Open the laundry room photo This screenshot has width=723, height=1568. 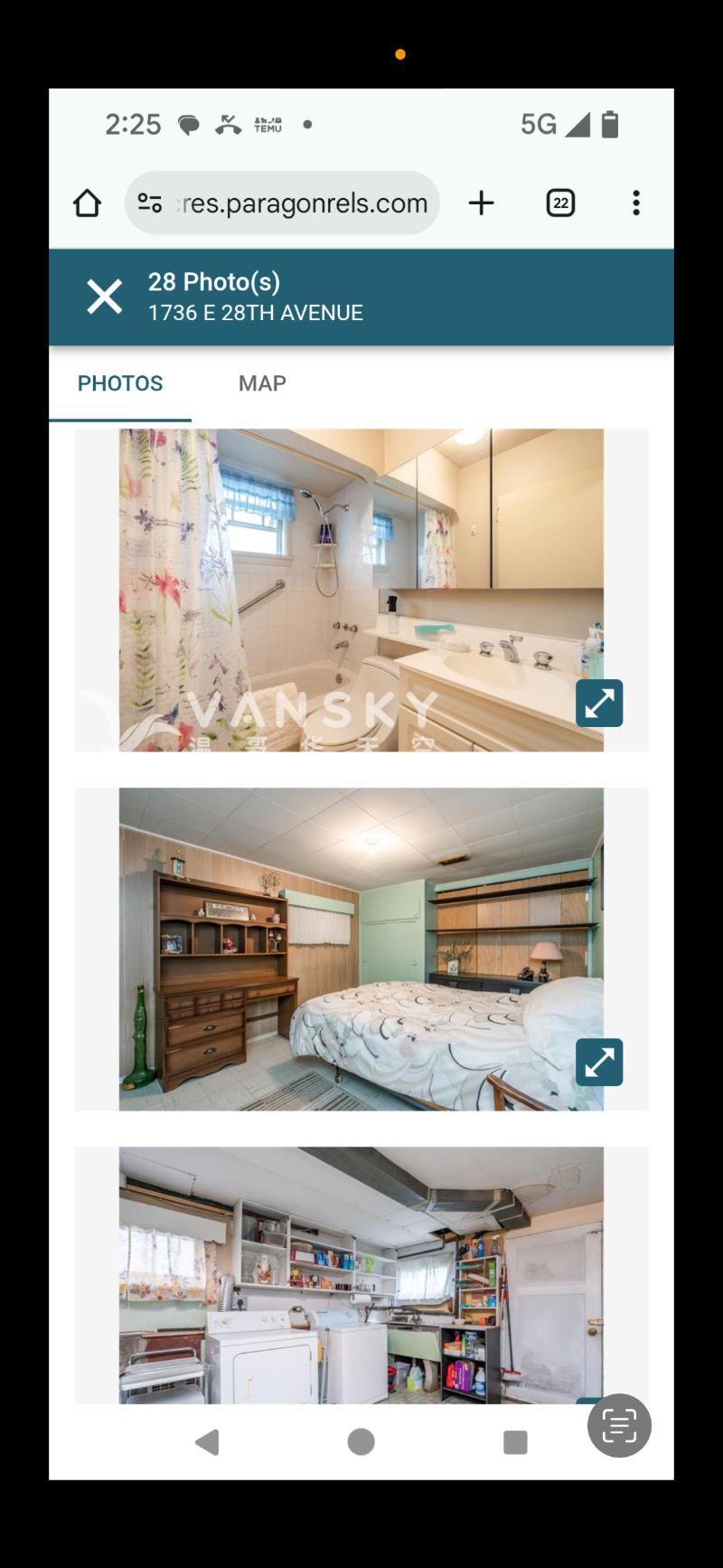coord(361,1275)
